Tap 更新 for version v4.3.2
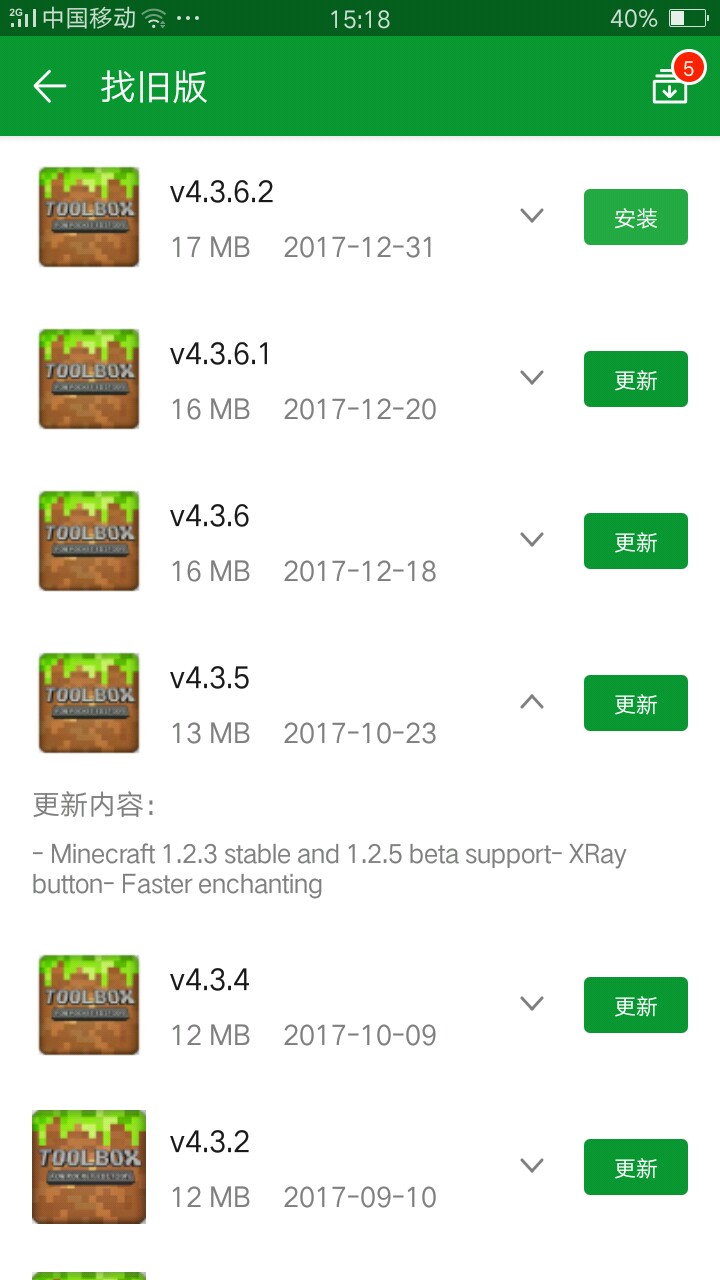Viewport: 720px width, 1280px height. pos(635,1167)
